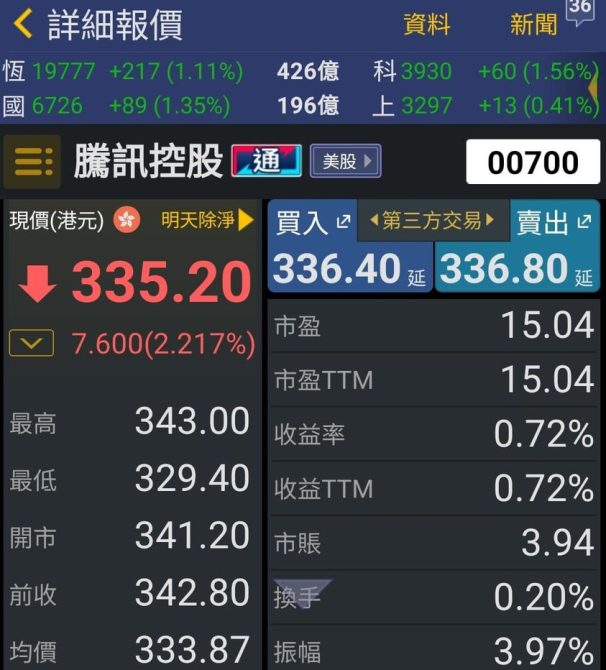Expand the price change dropdown arrow

point(31,344)
